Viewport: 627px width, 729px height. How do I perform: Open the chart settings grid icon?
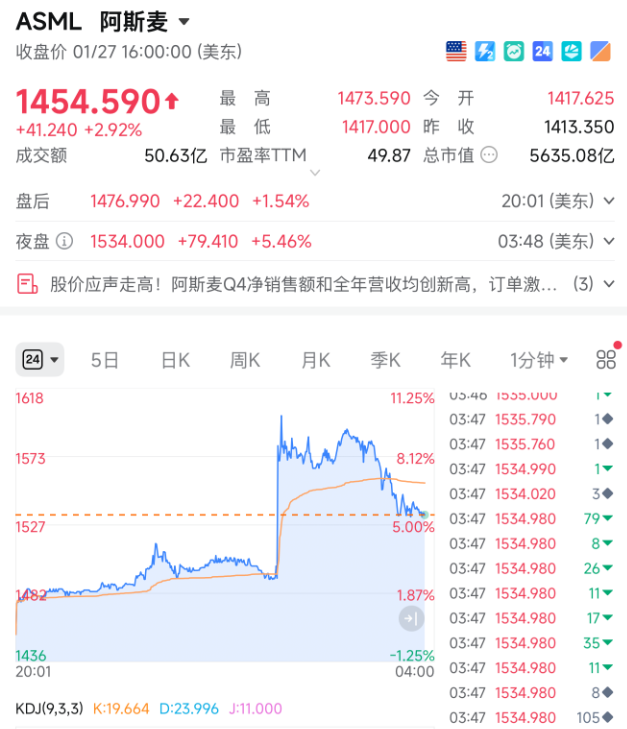(605, 360)
